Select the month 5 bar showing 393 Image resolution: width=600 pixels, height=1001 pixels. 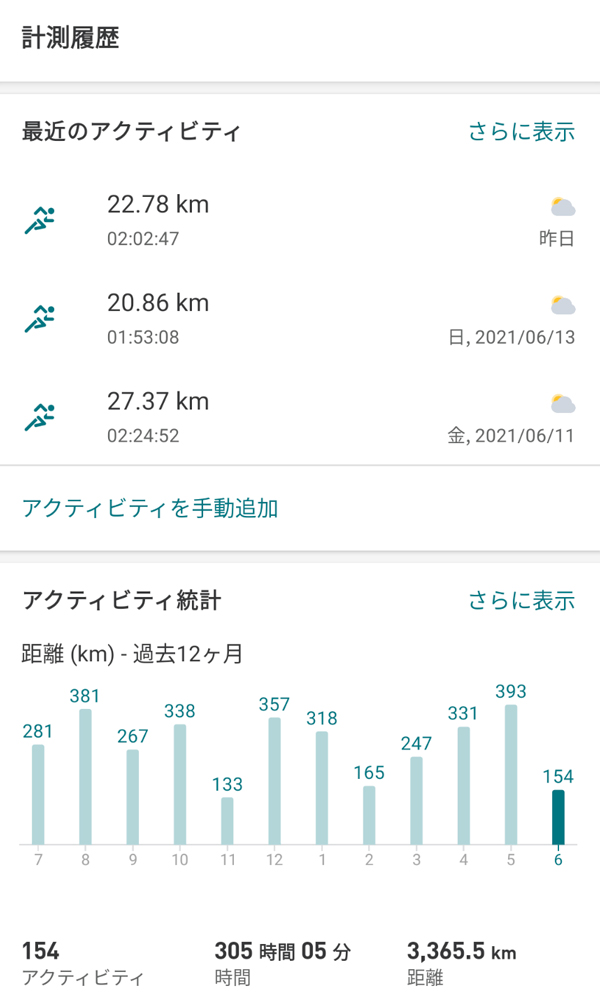click(x=511, y=774)
